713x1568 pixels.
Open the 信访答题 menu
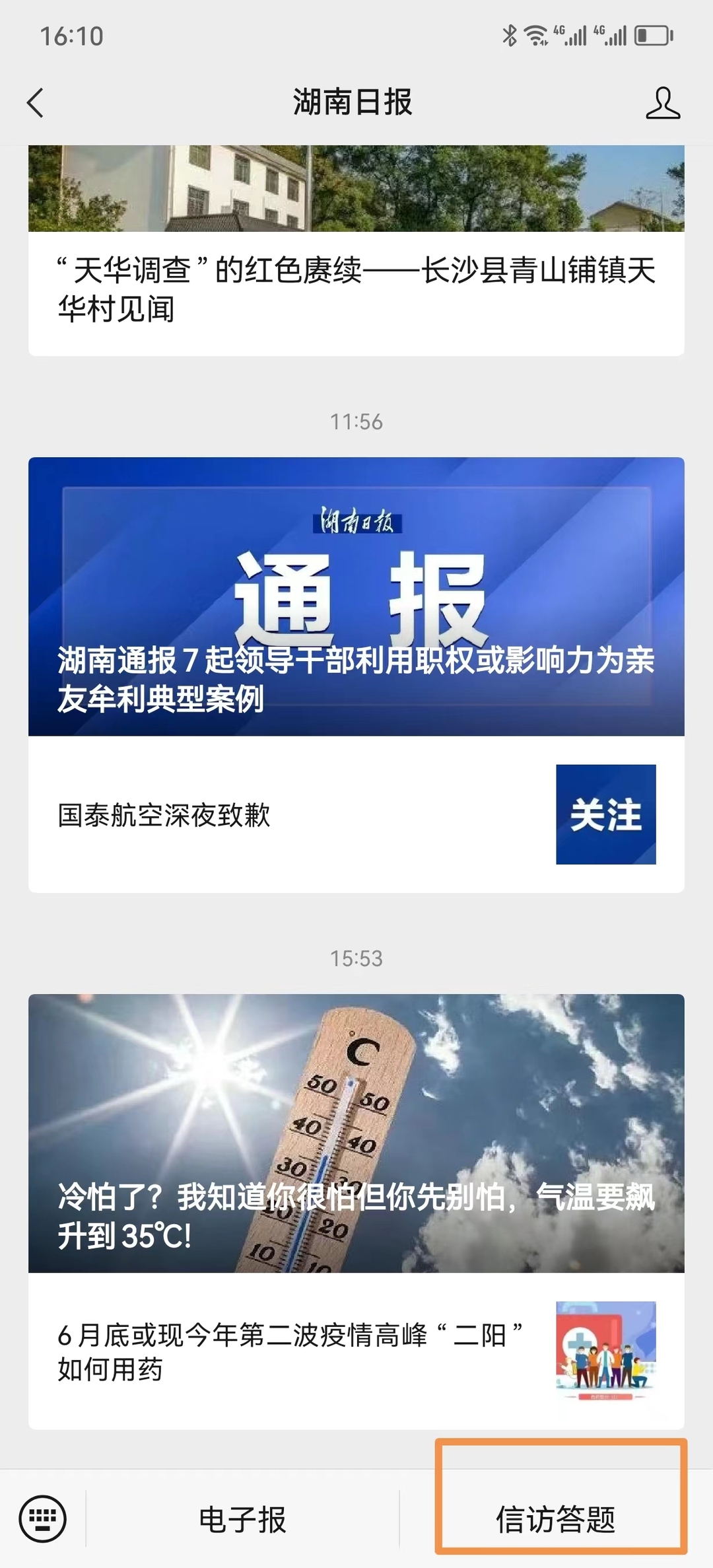[556, 1519]
